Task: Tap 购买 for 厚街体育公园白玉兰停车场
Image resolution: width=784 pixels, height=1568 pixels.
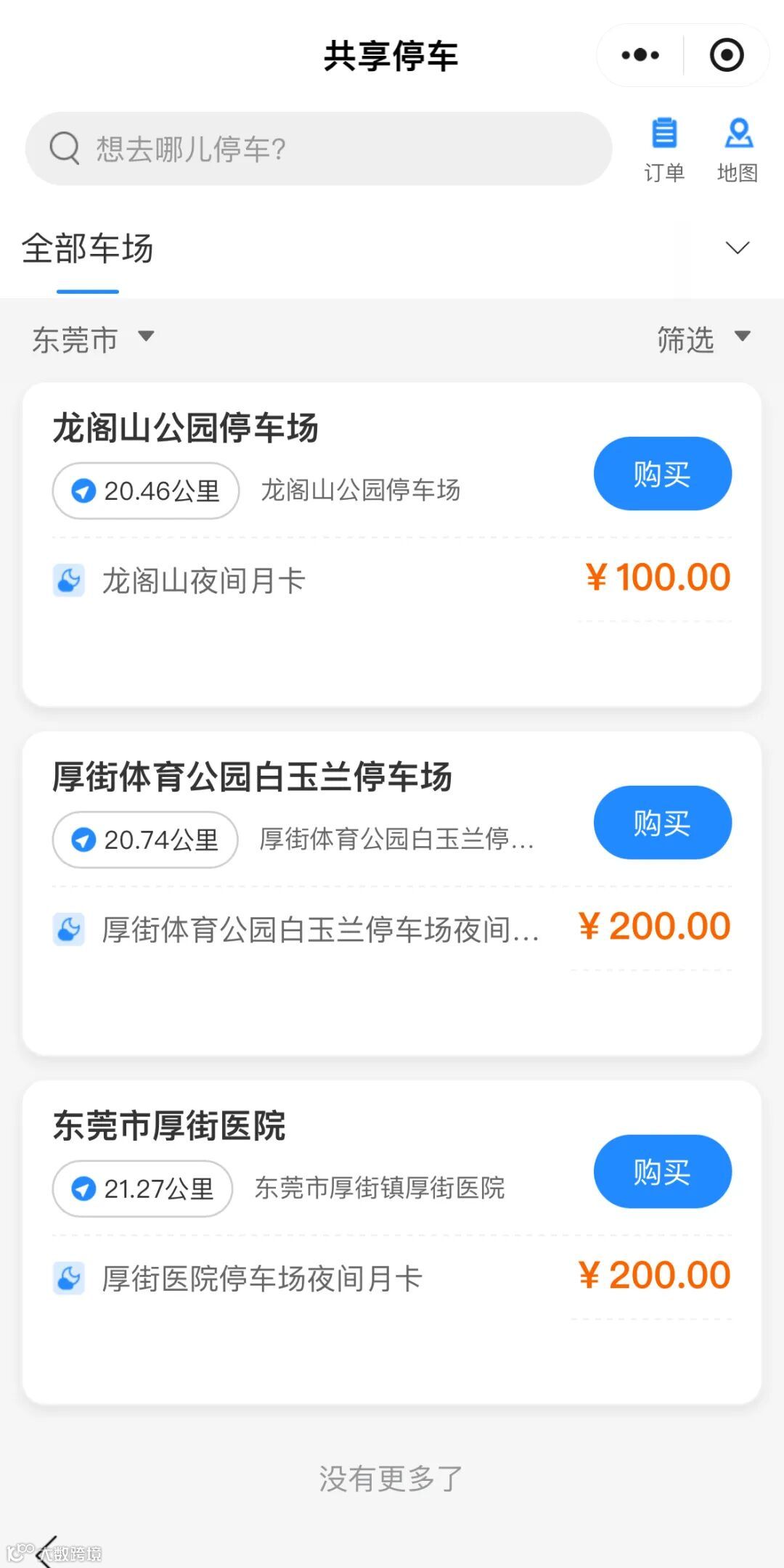Action: click(662, 823)
